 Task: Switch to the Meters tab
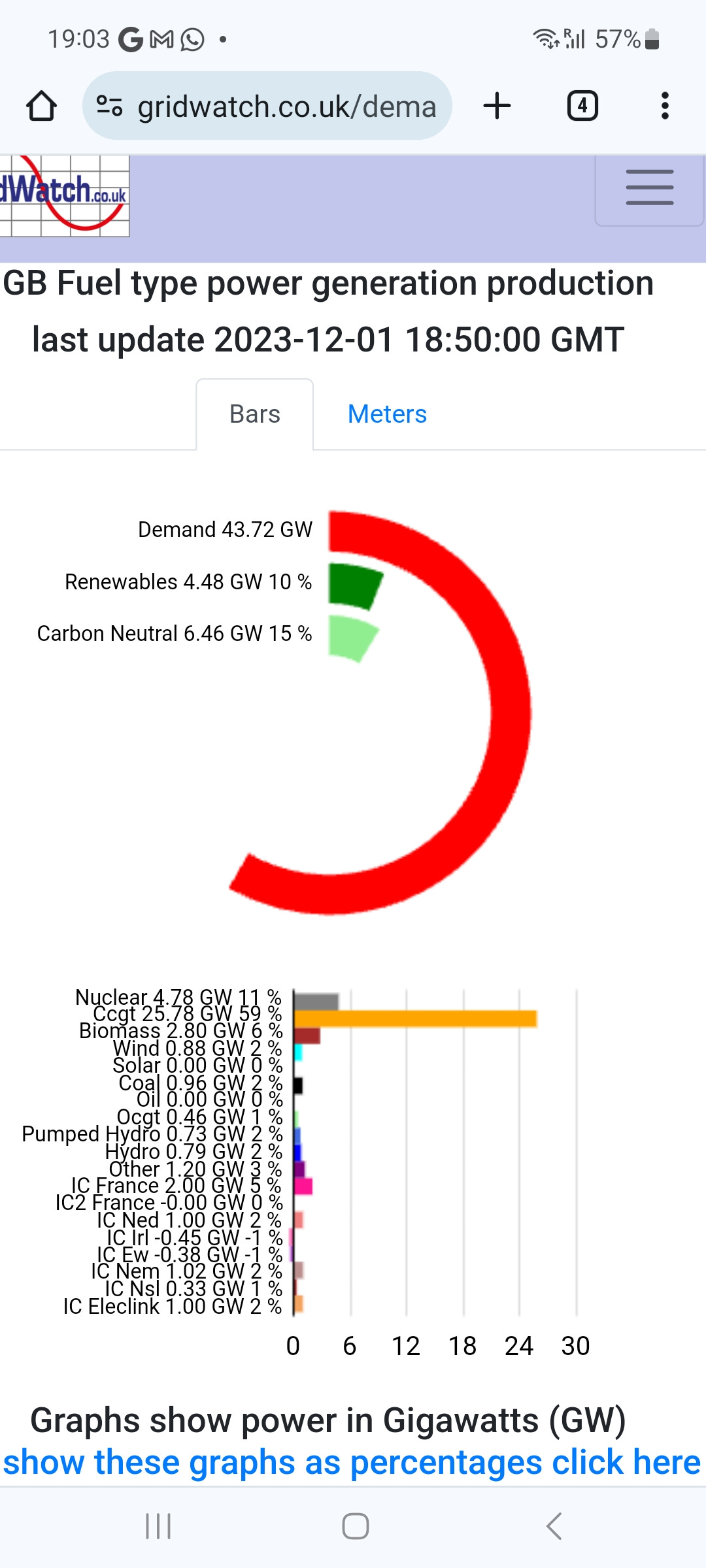tap(387, 414)
